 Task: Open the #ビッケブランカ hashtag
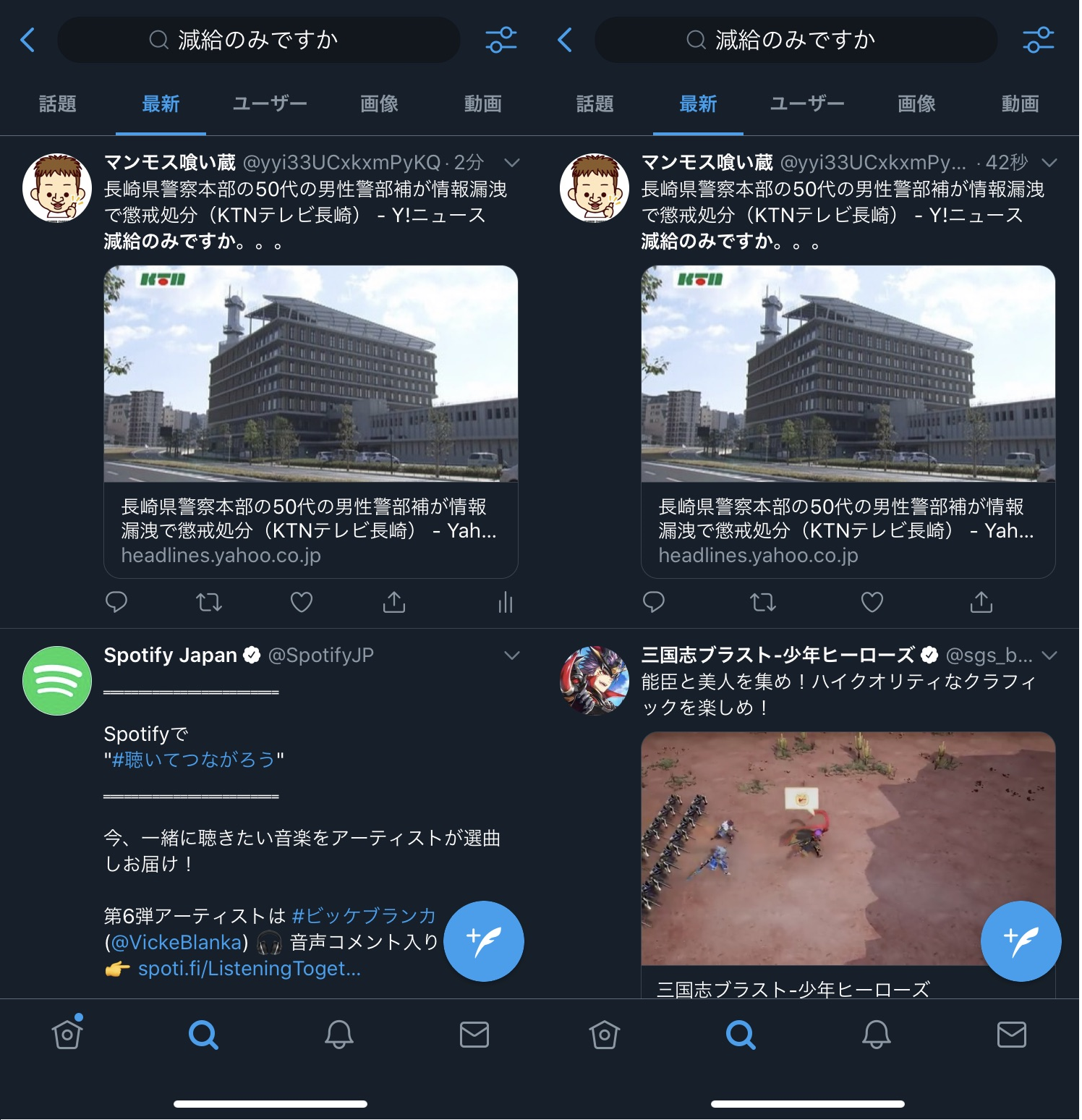click(x=363, y=916)
